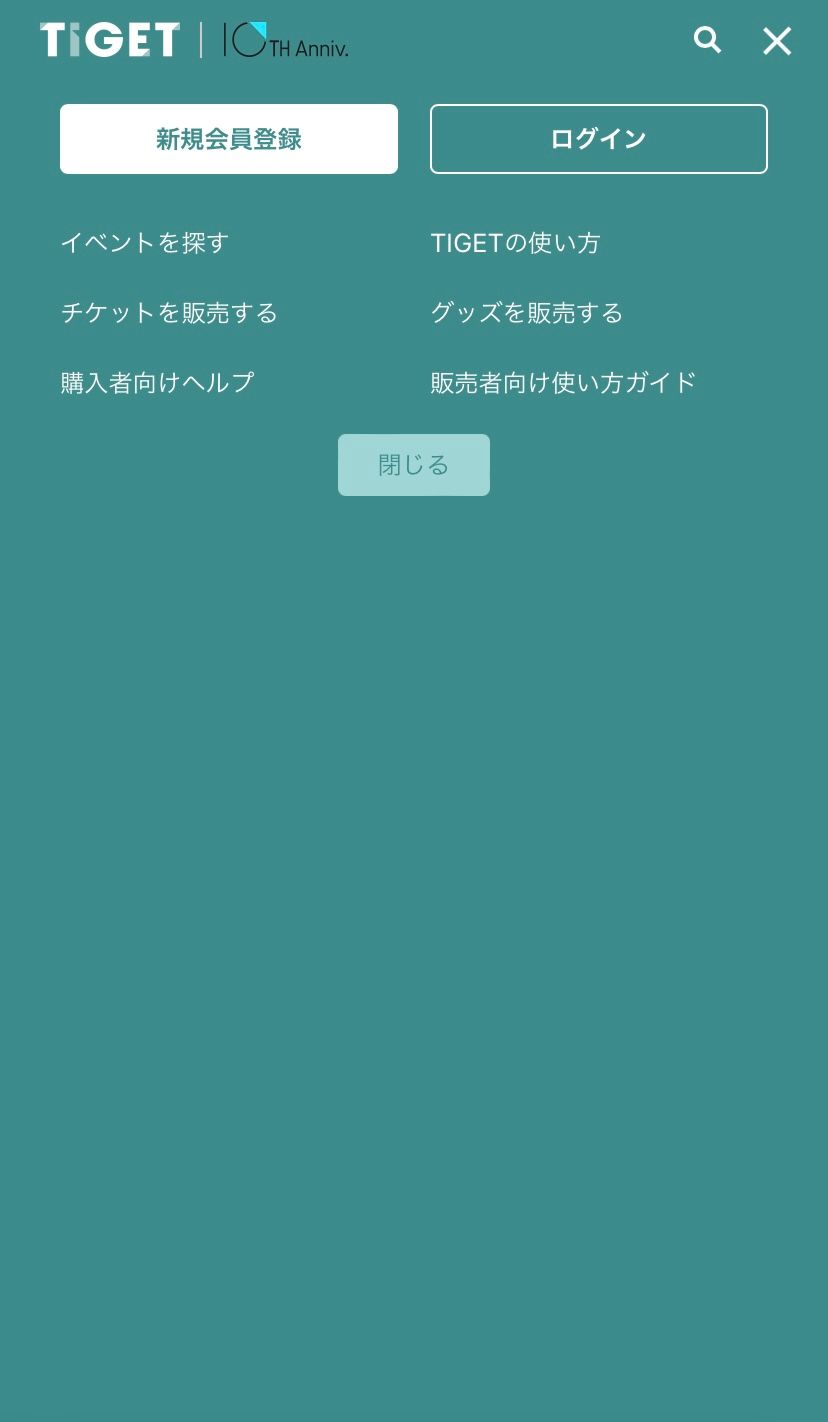The image size is (828, 1422).
Task: Tap the search icon in the header
Action: point(707,41)
